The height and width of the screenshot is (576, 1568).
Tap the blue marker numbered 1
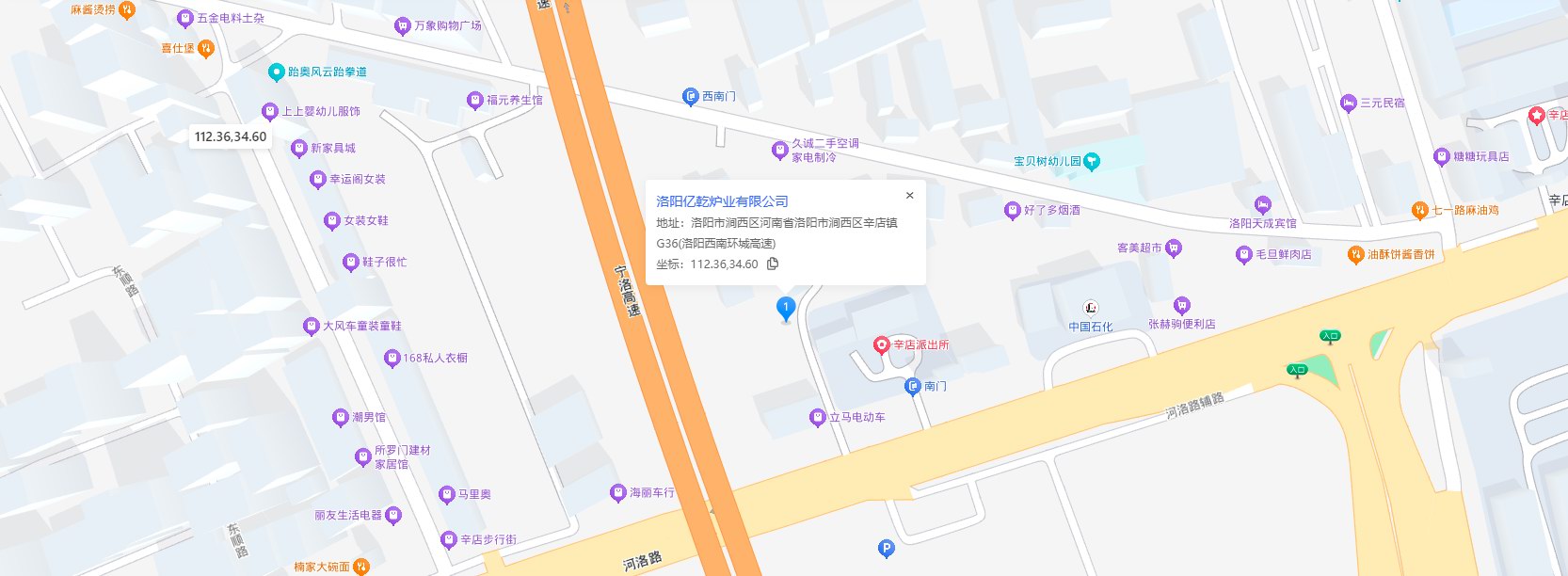786,307
